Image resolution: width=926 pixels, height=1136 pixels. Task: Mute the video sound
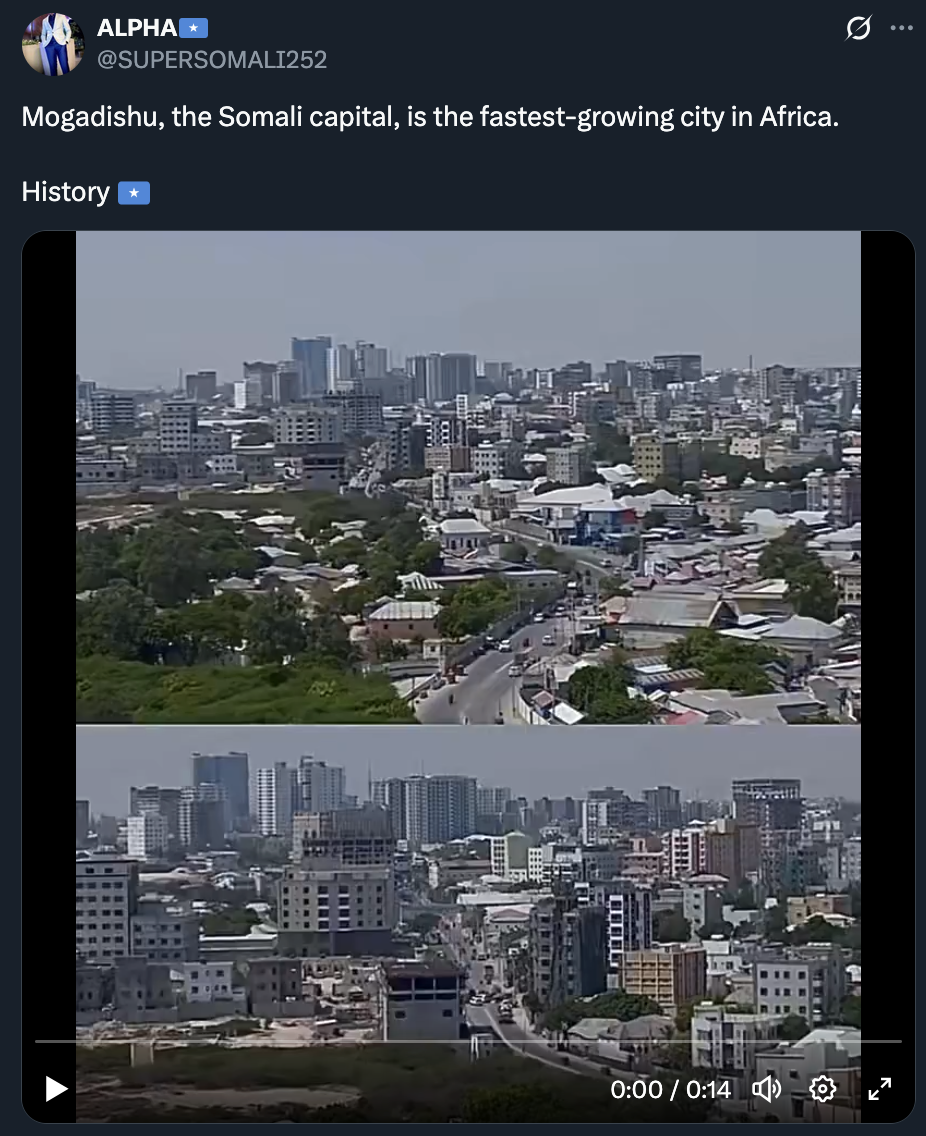[767, 1088]
